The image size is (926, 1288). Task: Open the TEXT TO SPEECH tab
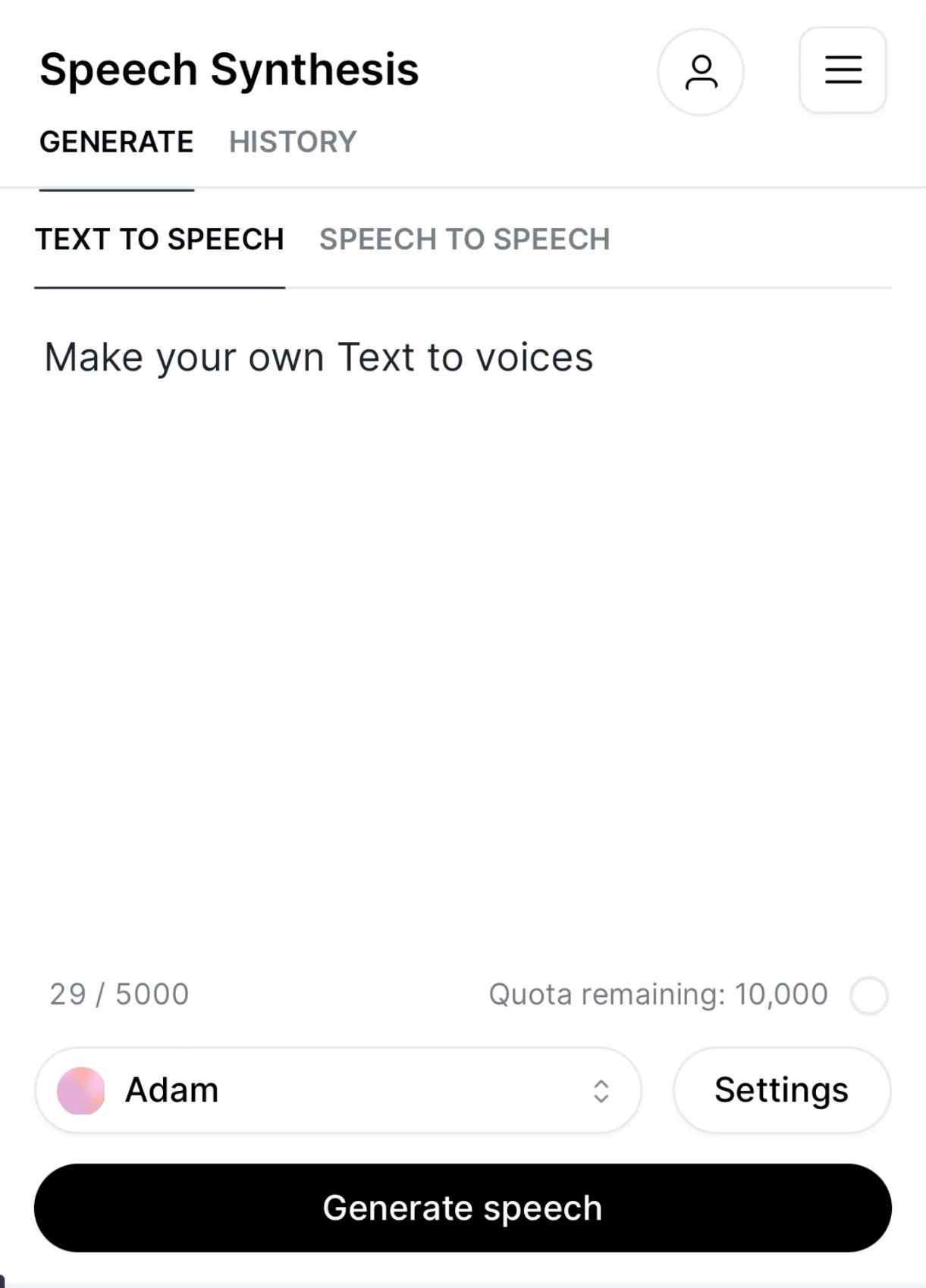click(161, 239)
